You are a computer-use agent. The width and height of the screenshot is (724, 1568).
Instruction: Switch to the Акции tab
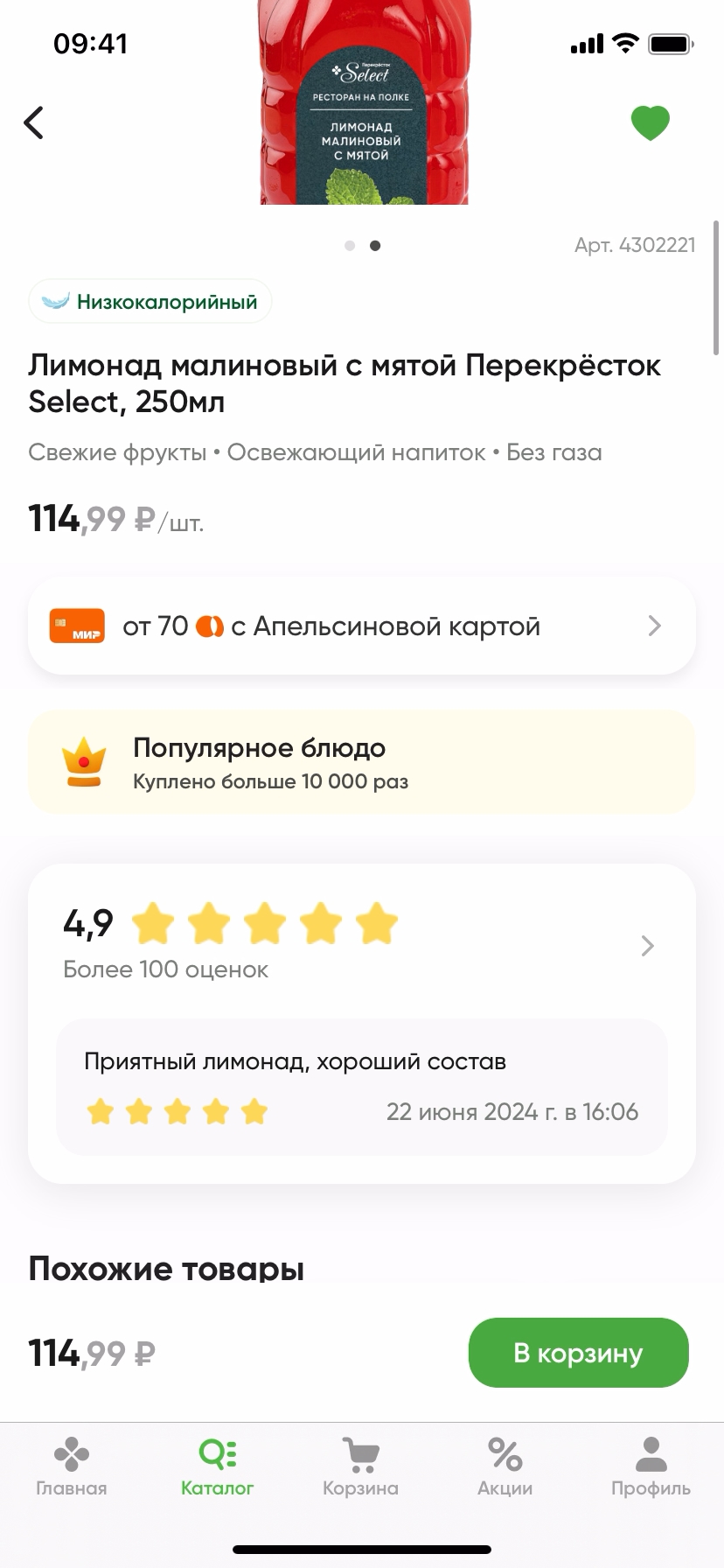click(x=505, y=1466)
